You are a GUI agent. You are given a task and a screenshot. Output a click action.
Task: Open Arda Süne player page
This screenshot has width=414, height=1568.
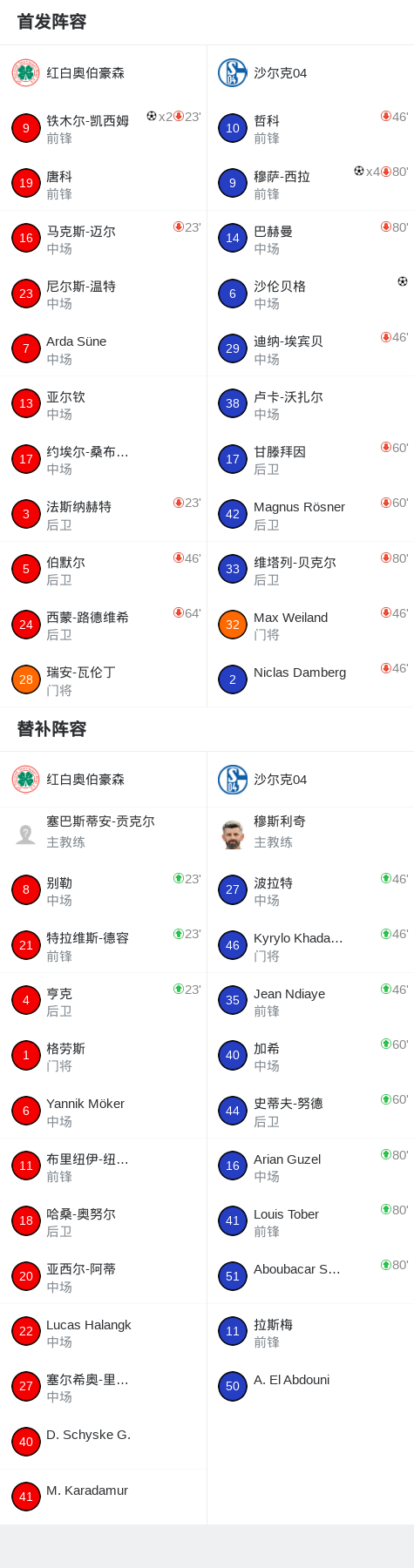[103, 348]
